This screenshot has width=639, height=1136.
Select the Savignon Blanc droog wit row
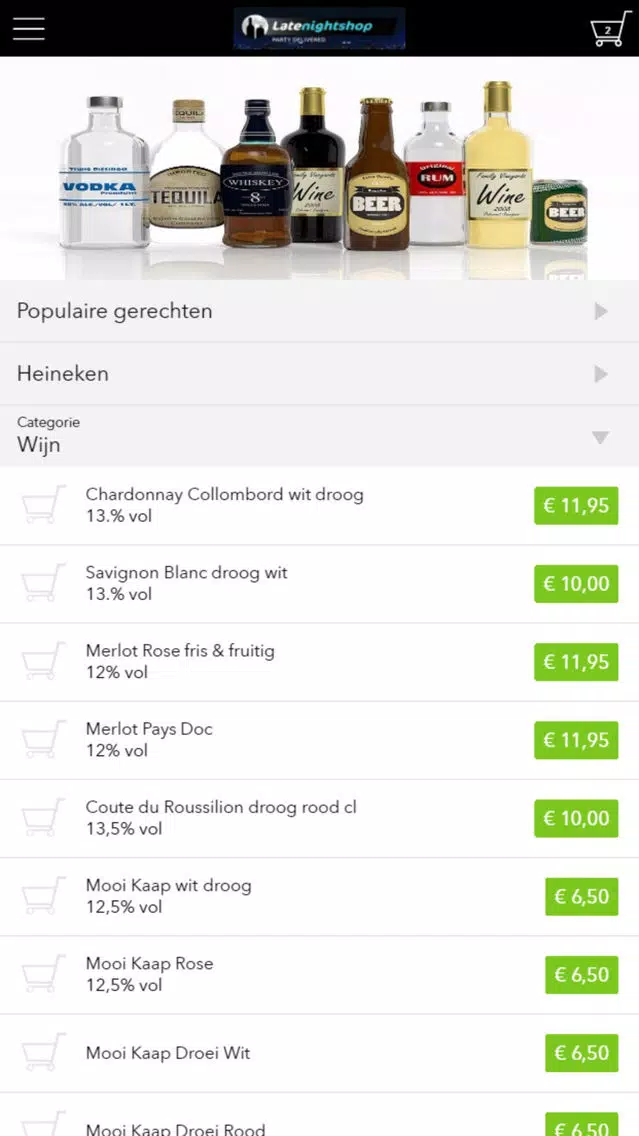(x=320, y=584)
